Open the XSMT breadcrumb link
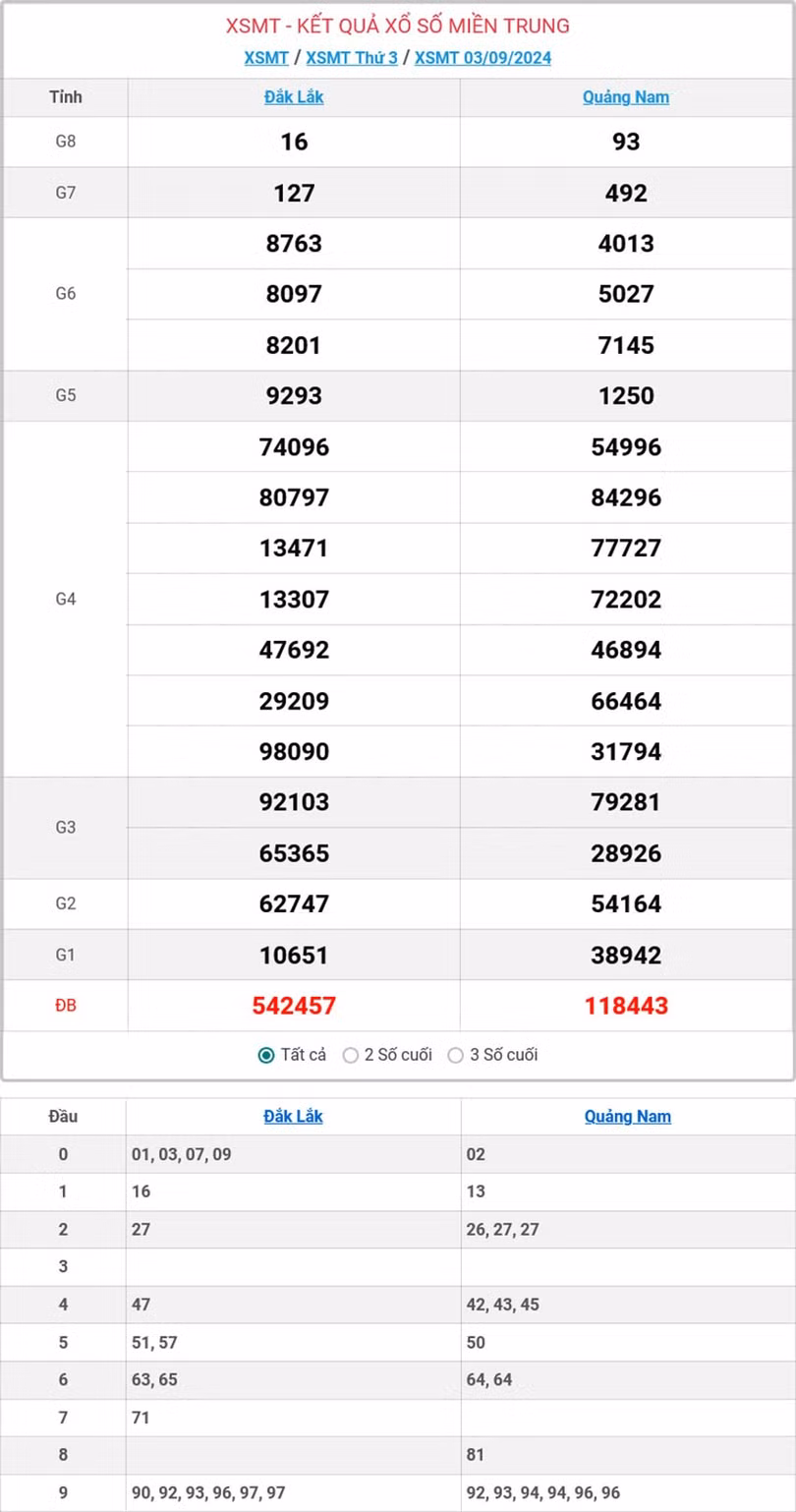Screen dimensions: 796x1512 pos(266,58)
